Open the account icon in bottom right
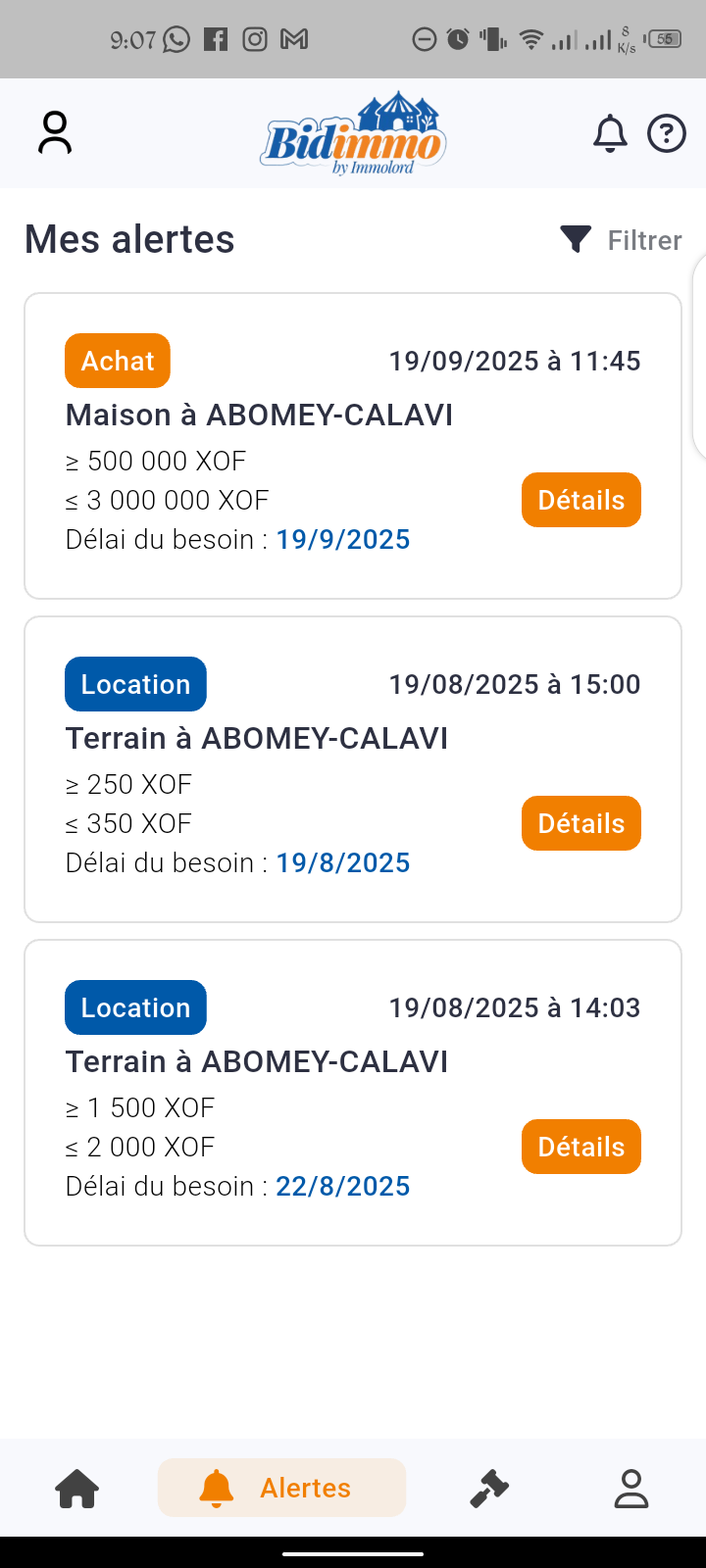Image resolution: width=706 pixels, height=1568 pixels. (630, 1488)
